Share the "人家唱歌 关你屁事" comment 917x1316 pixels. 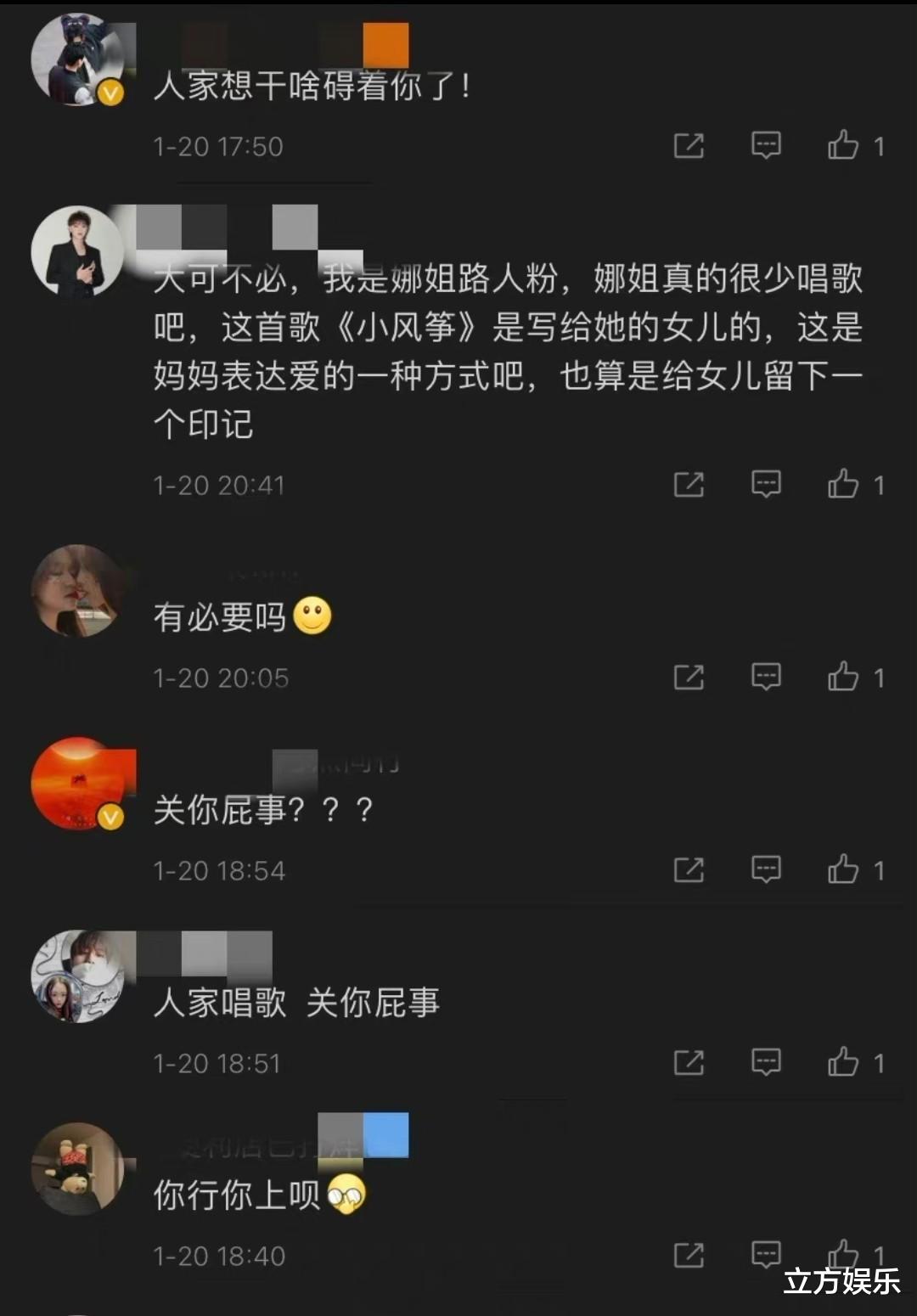[689, 1061]
